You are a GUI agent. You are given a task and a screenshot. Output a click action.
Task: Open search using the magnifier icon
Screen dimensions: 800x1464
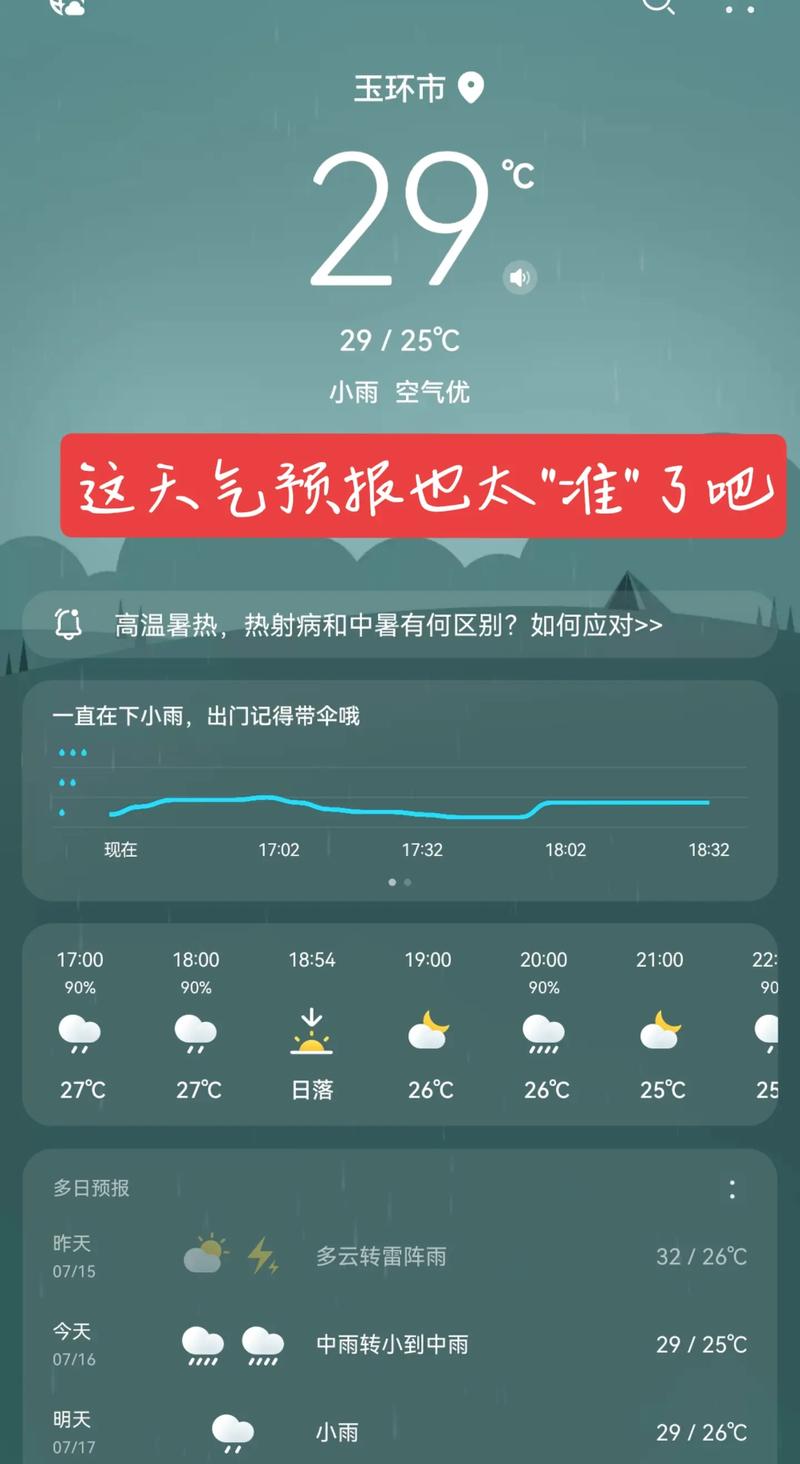(x=657, y=8)
